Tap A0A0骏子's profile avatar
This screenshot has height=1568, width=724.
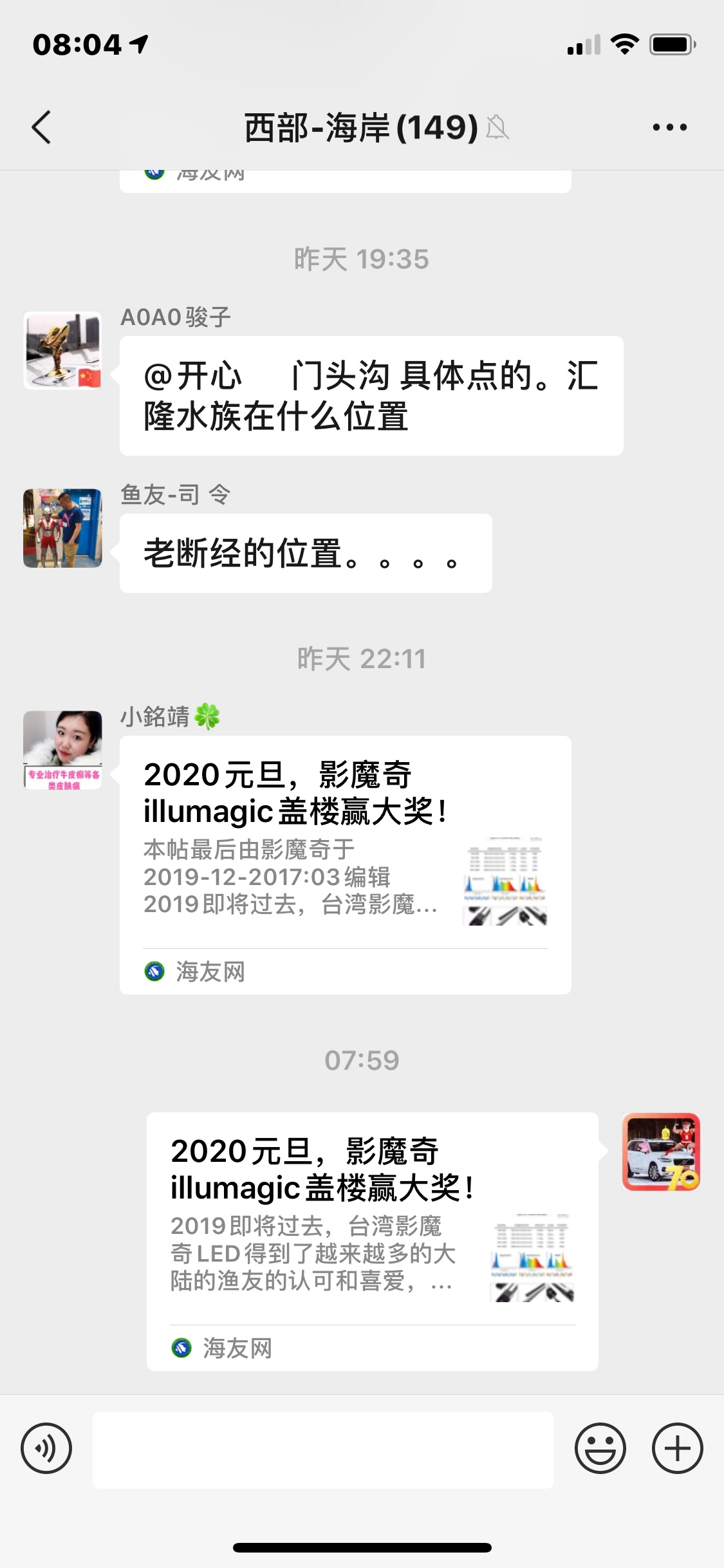[x=62, y=351]
